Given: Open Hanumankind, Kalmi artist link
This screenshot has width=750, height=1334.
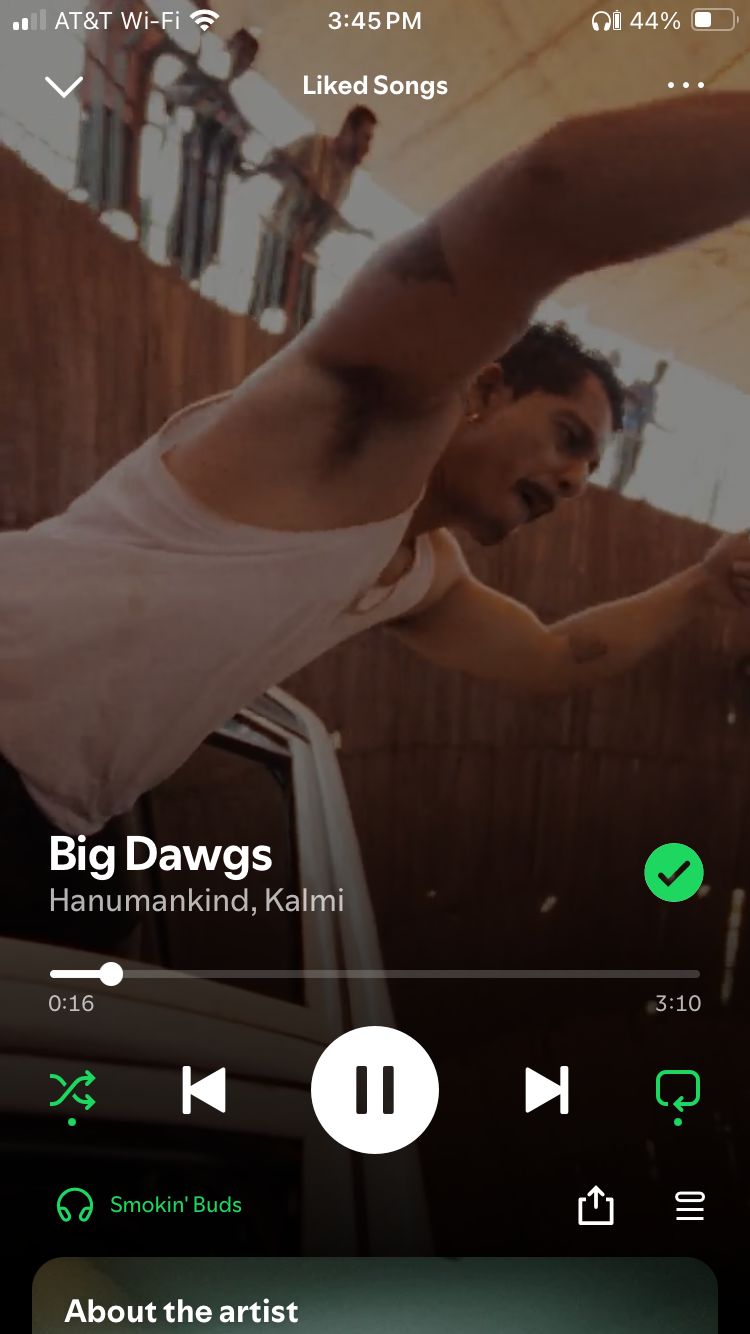Looking at the screenshot, I should click(196, 900).
